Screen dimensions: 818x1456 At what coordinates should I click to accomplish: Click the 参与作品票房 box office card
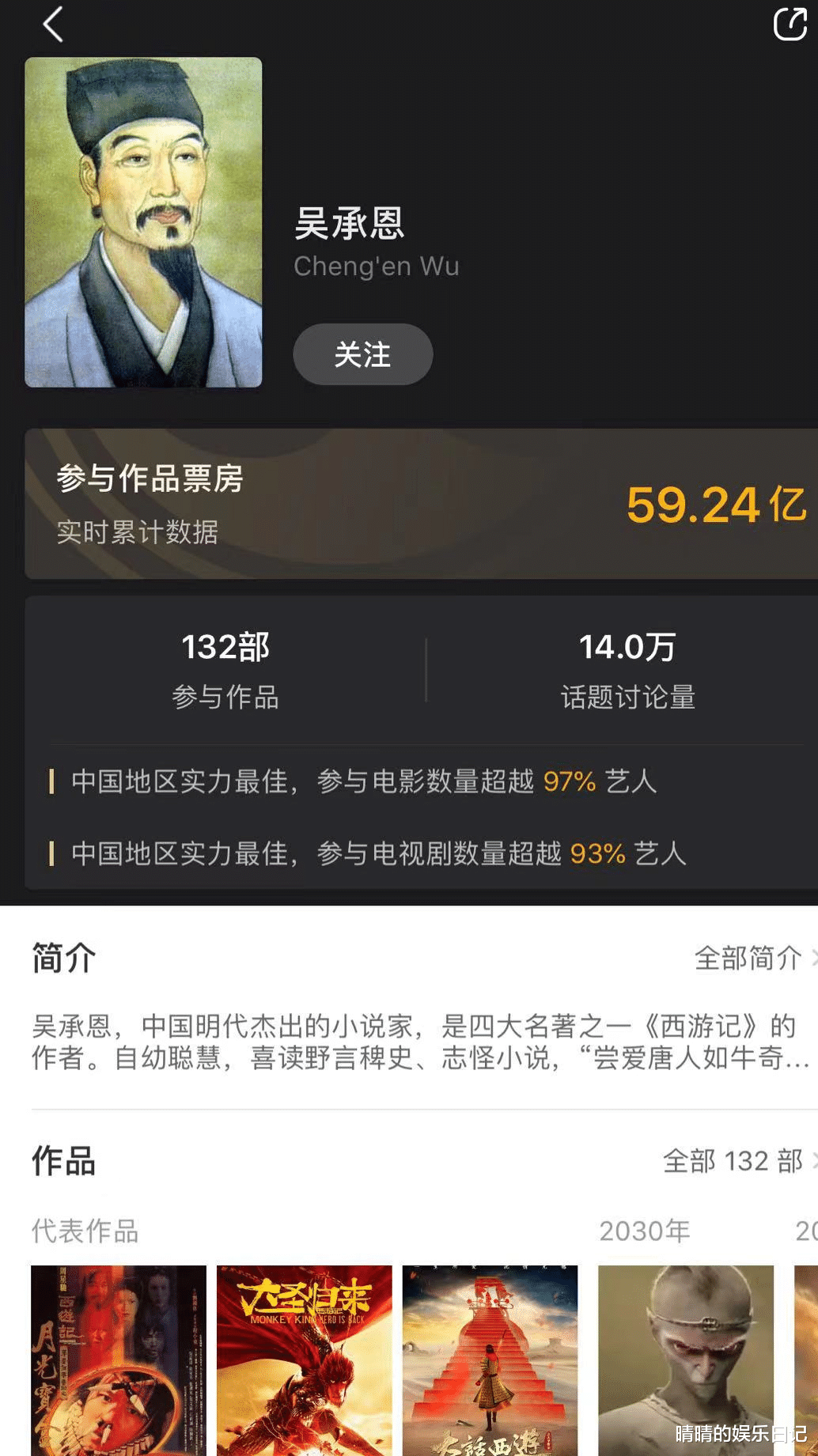tap(409, 503)
